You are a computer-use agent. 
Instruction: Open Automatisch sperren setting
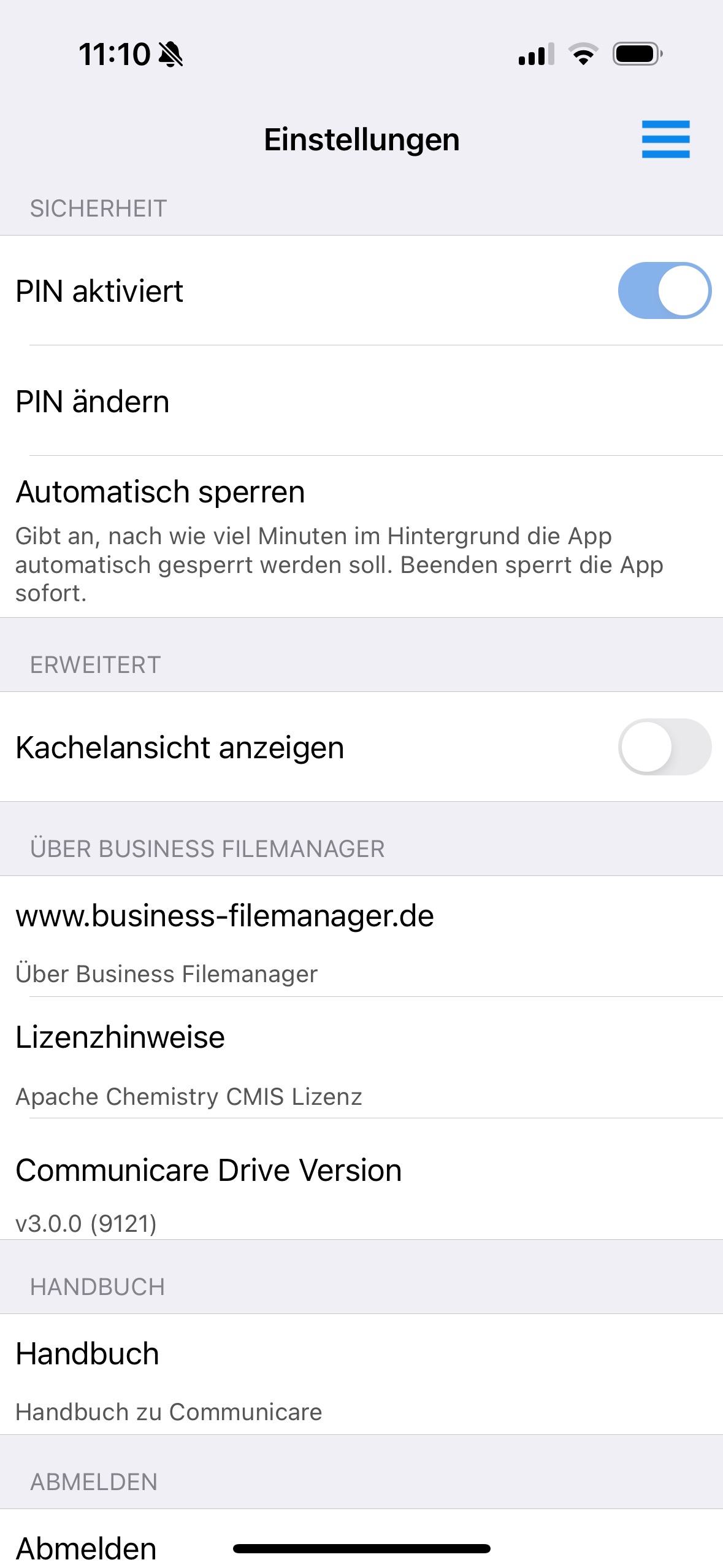point(362,537)
